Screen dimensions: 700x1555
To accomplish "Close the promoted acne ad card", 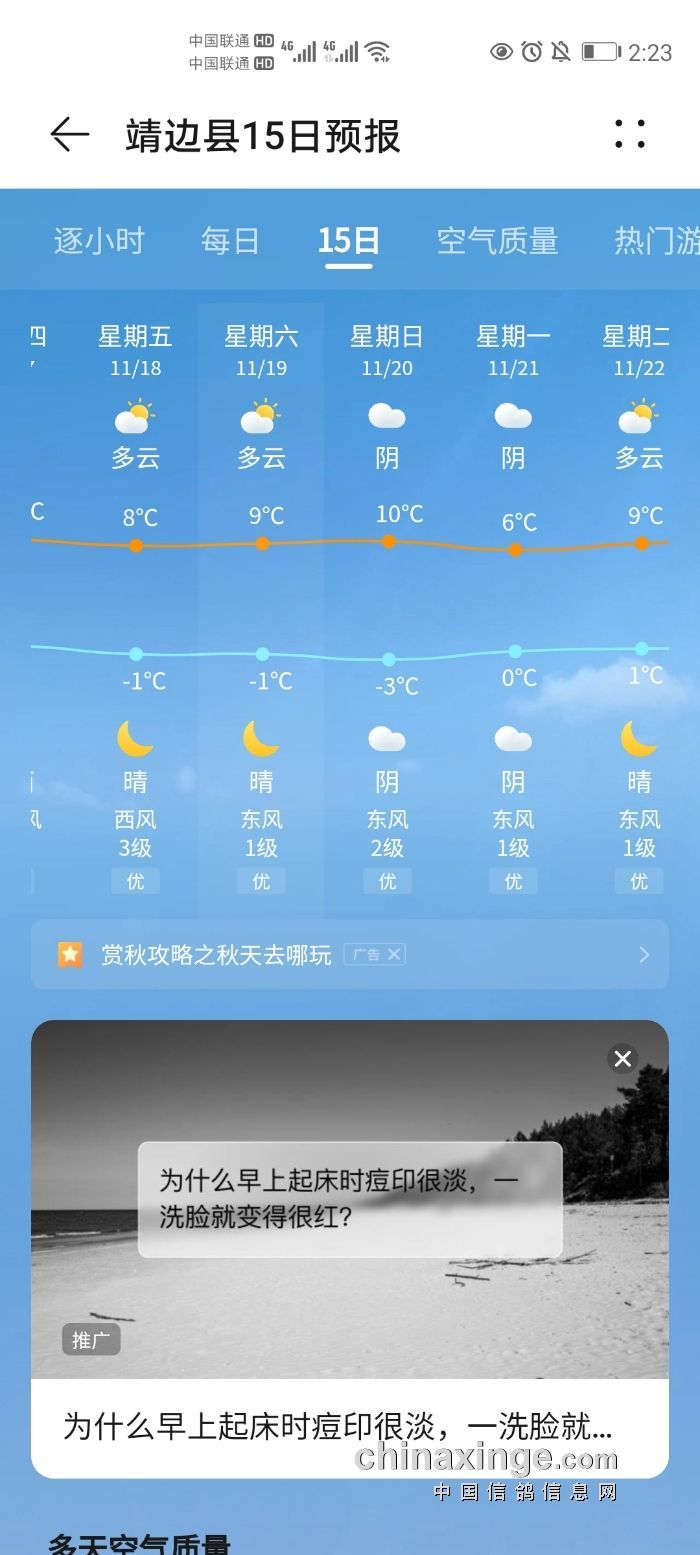I will click(x=623, y=1059).
